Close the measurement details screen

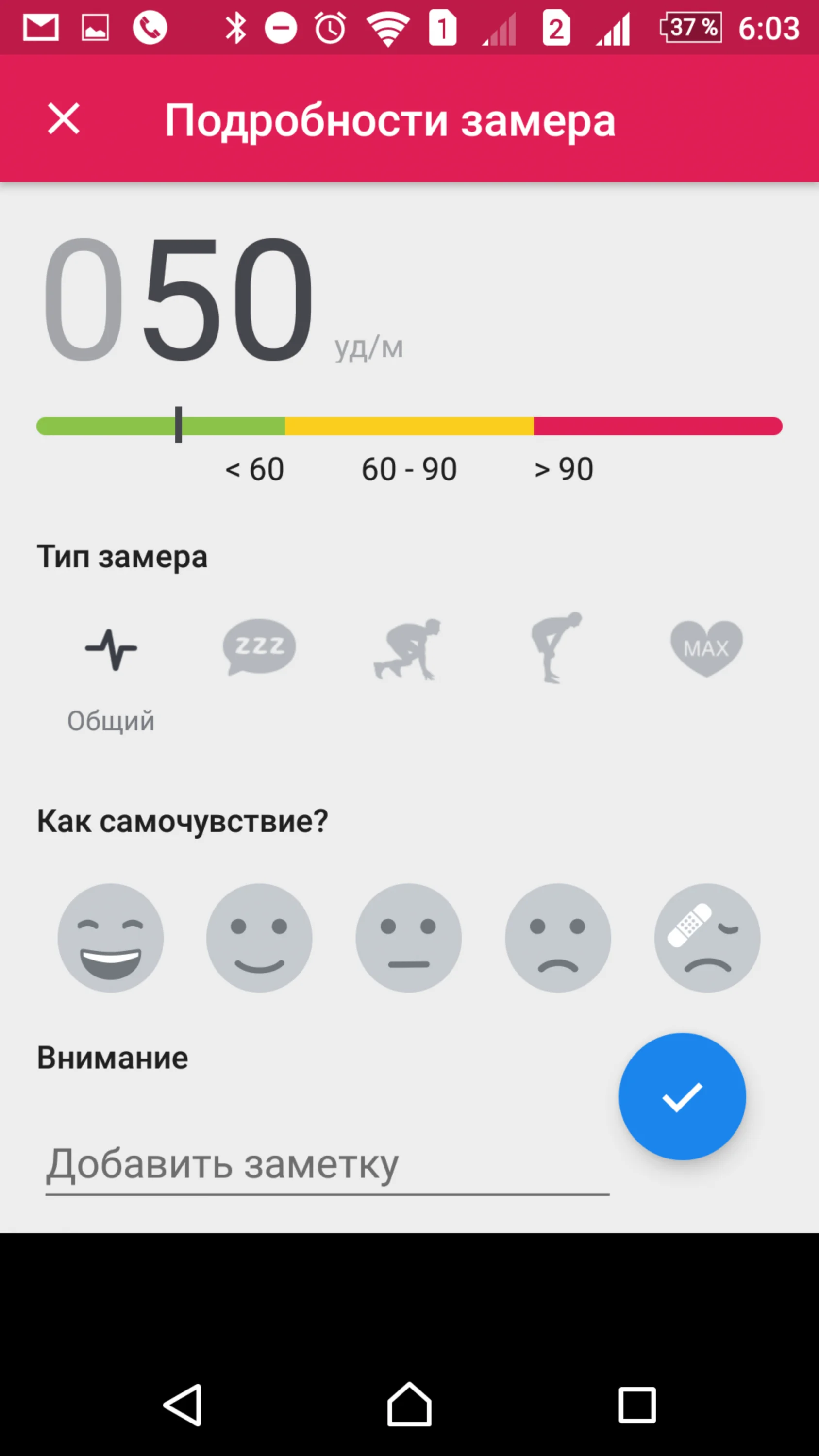click(x=63, y=119)
